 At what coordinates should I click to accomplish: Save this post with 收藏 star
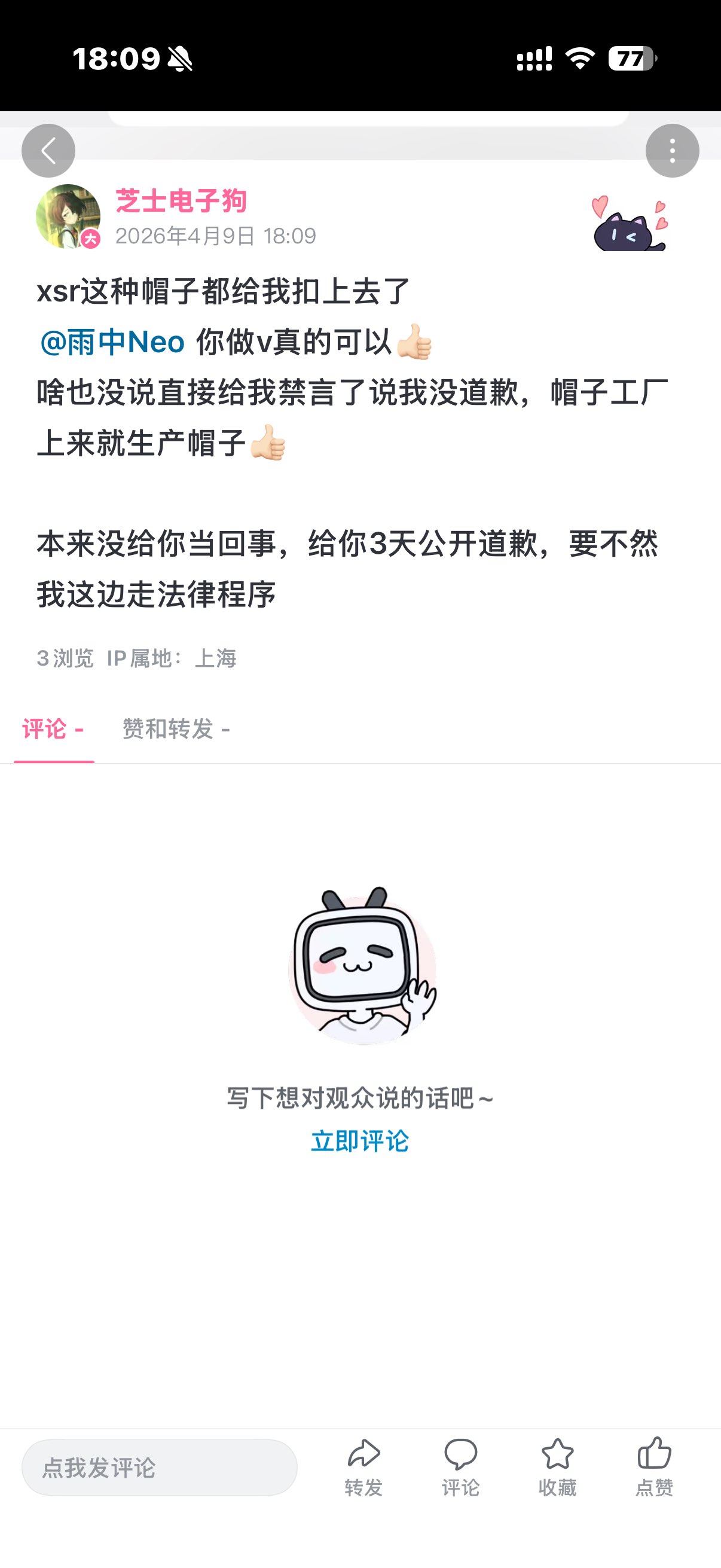(557, 1466)
